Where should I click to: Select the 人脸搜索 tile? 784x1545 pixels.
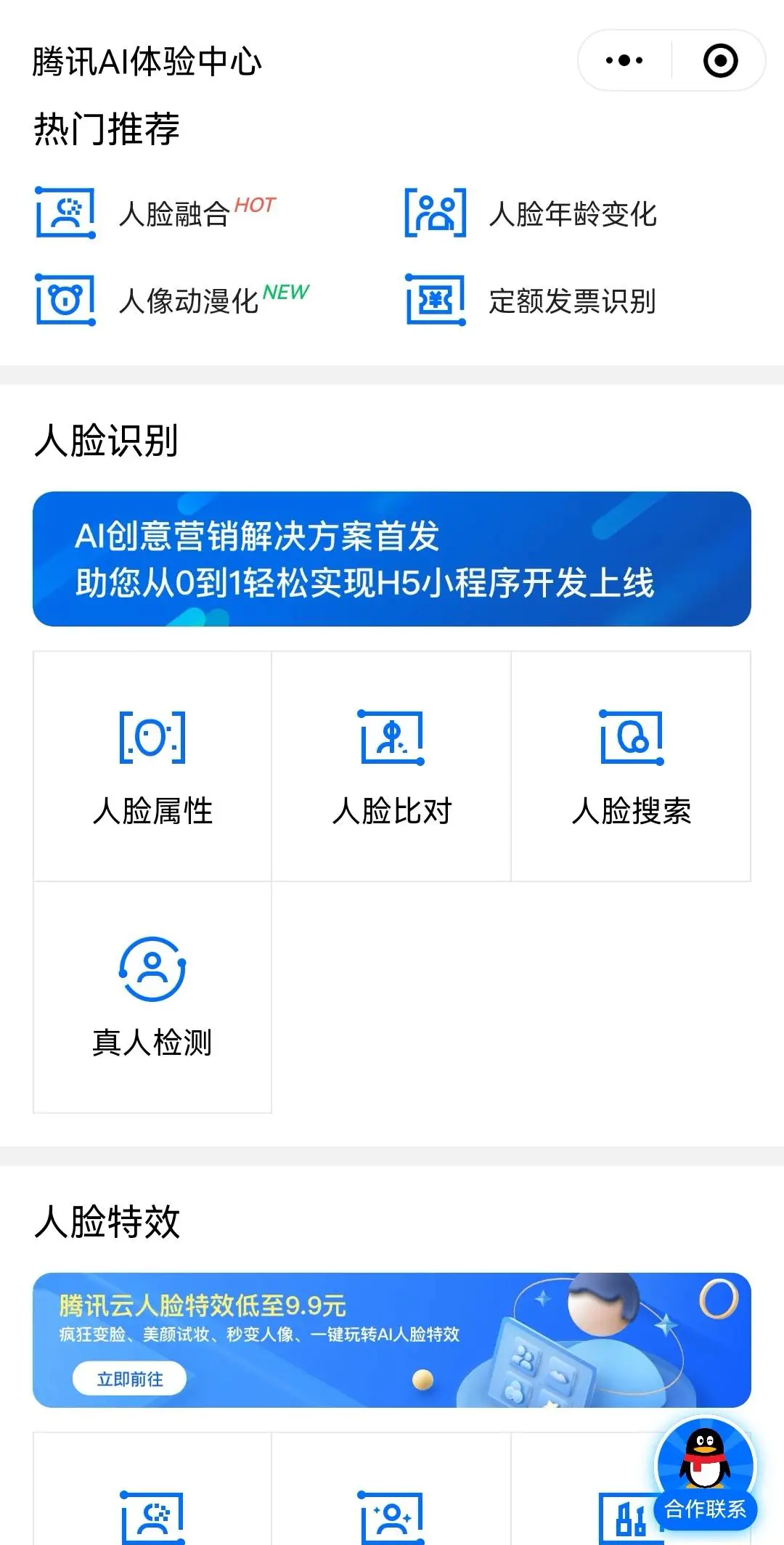point(631,766)
